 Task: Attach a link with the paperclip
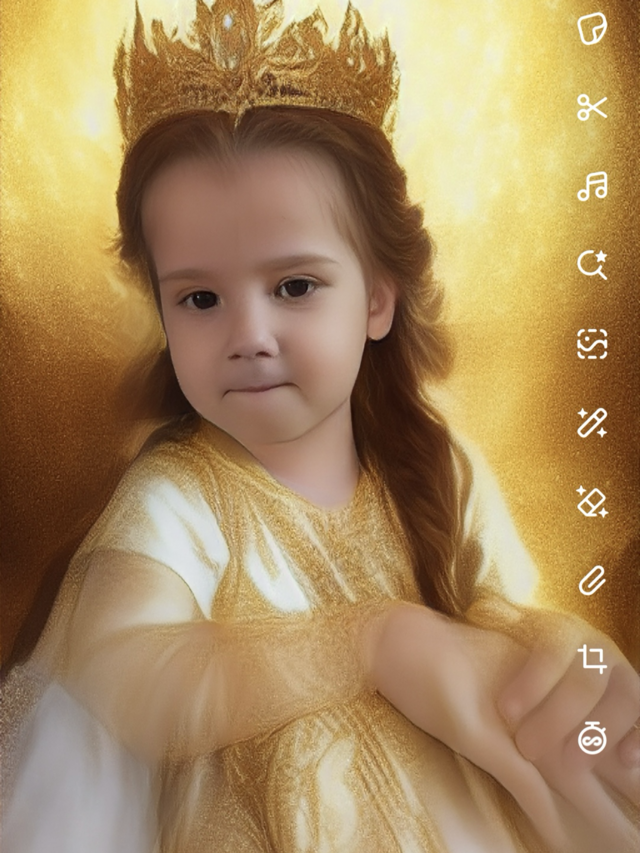pos(592,580)
